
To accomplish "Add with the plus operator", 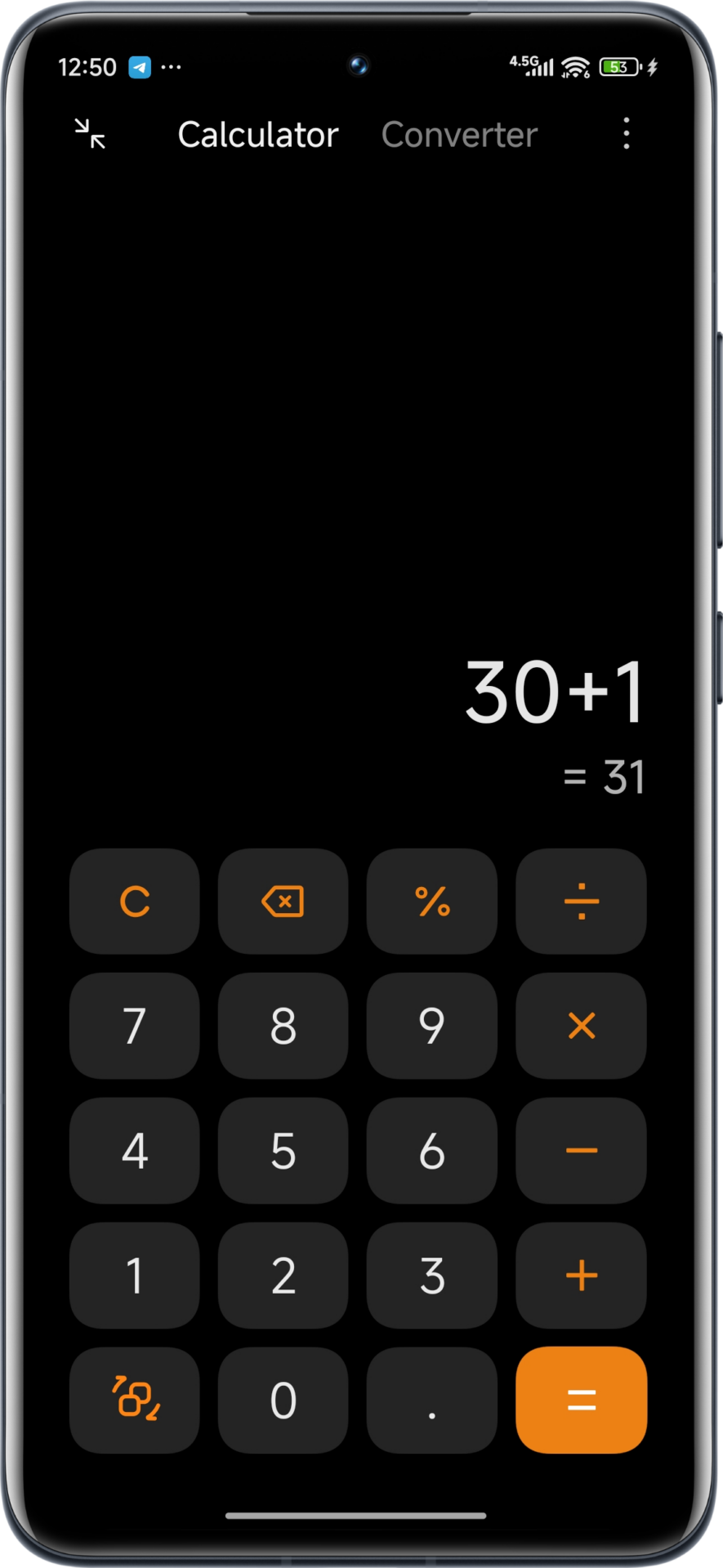I will 581,1276.
